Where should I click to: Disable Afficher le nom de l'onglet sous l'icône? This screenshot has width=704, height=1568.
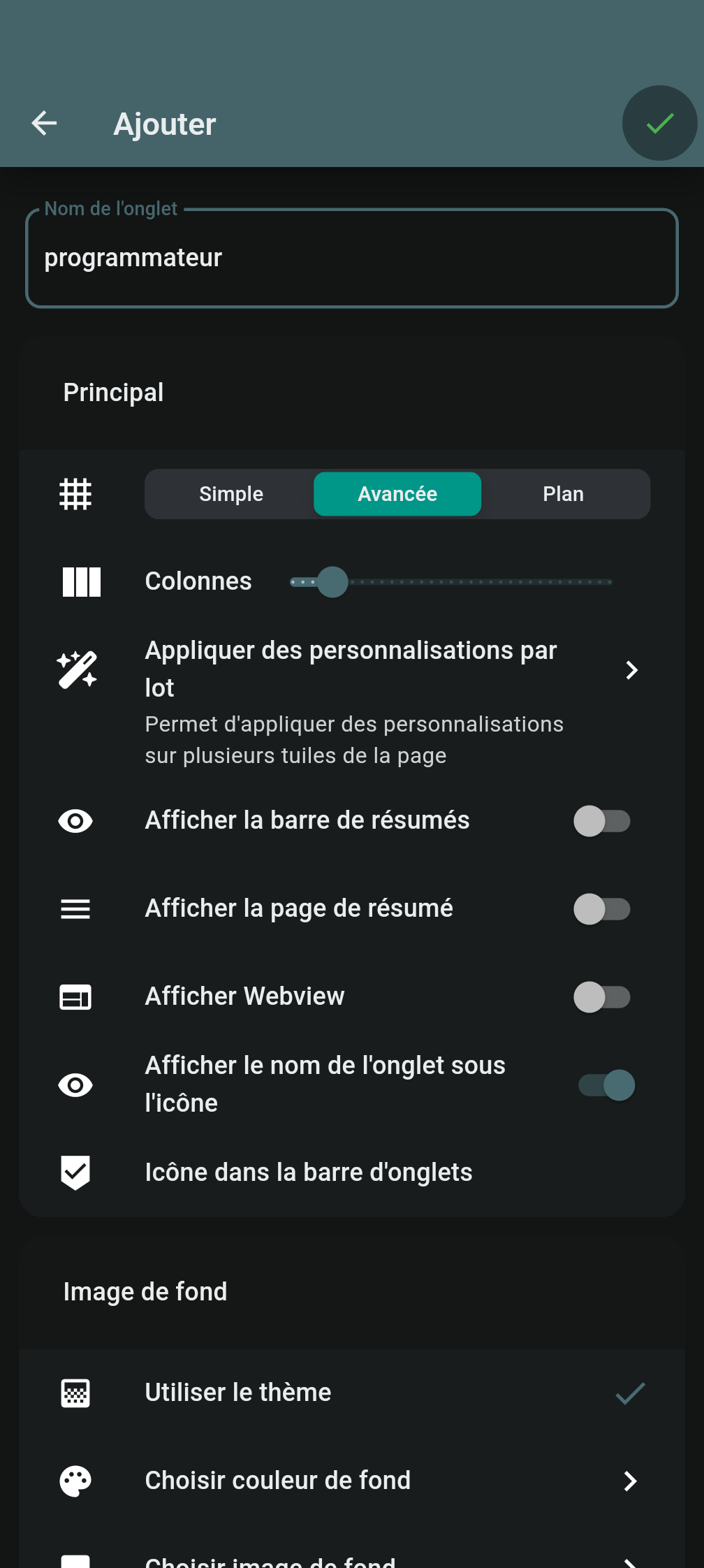[606, 1085]
